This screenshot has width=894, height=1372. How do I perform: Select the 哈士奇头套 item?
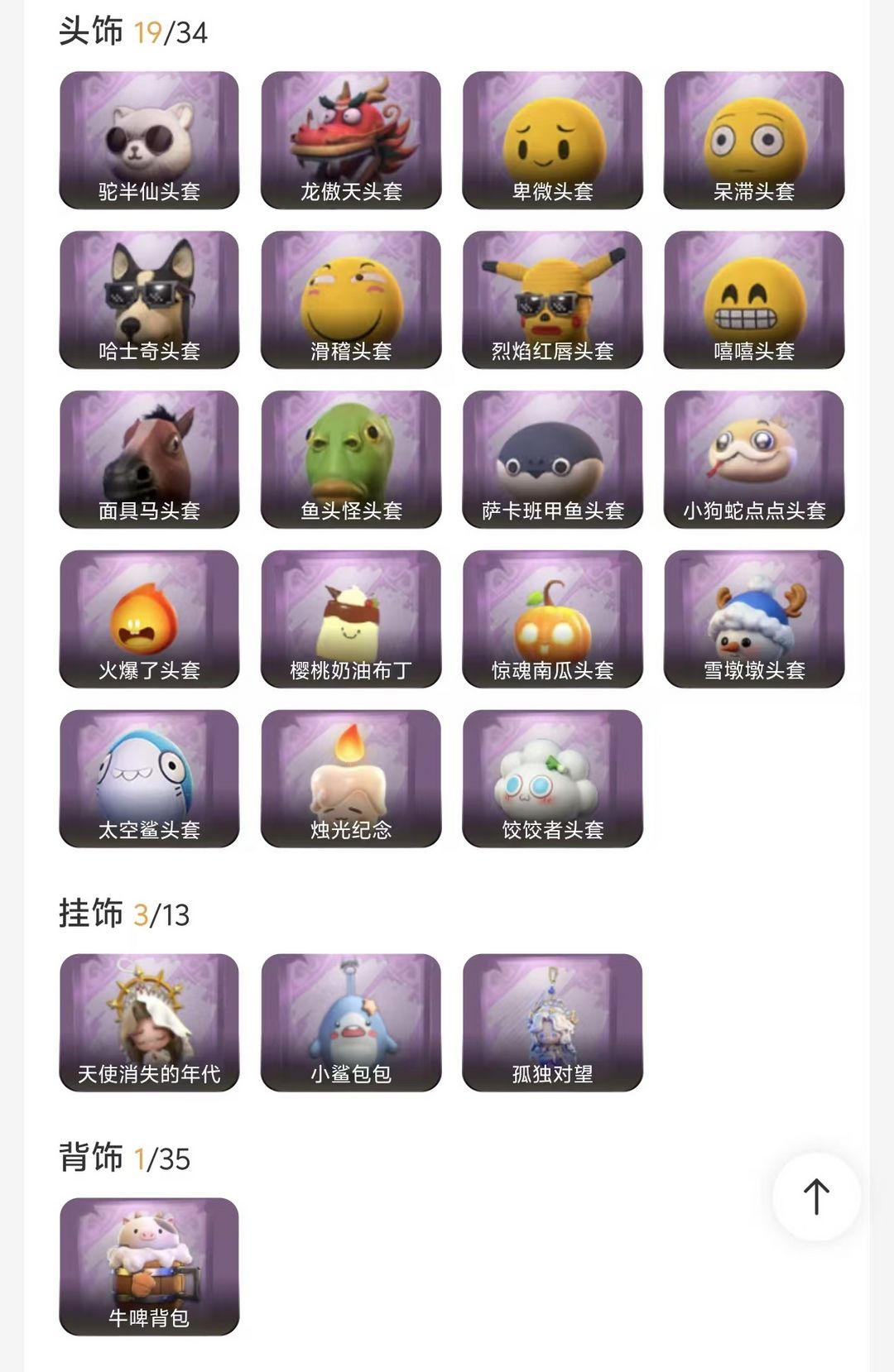coord(149,300)
